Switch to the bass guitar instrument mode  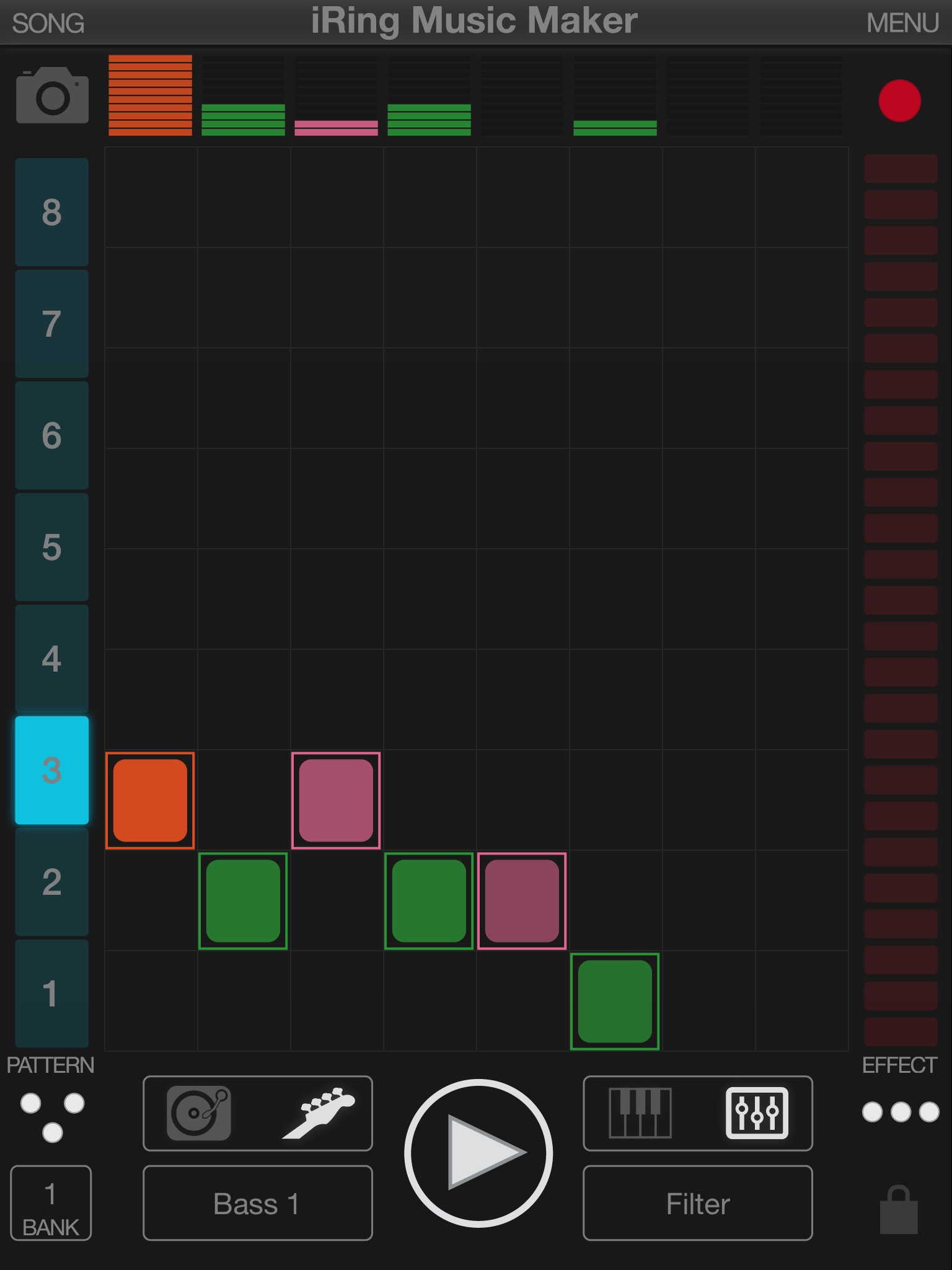click(319, 1113)
